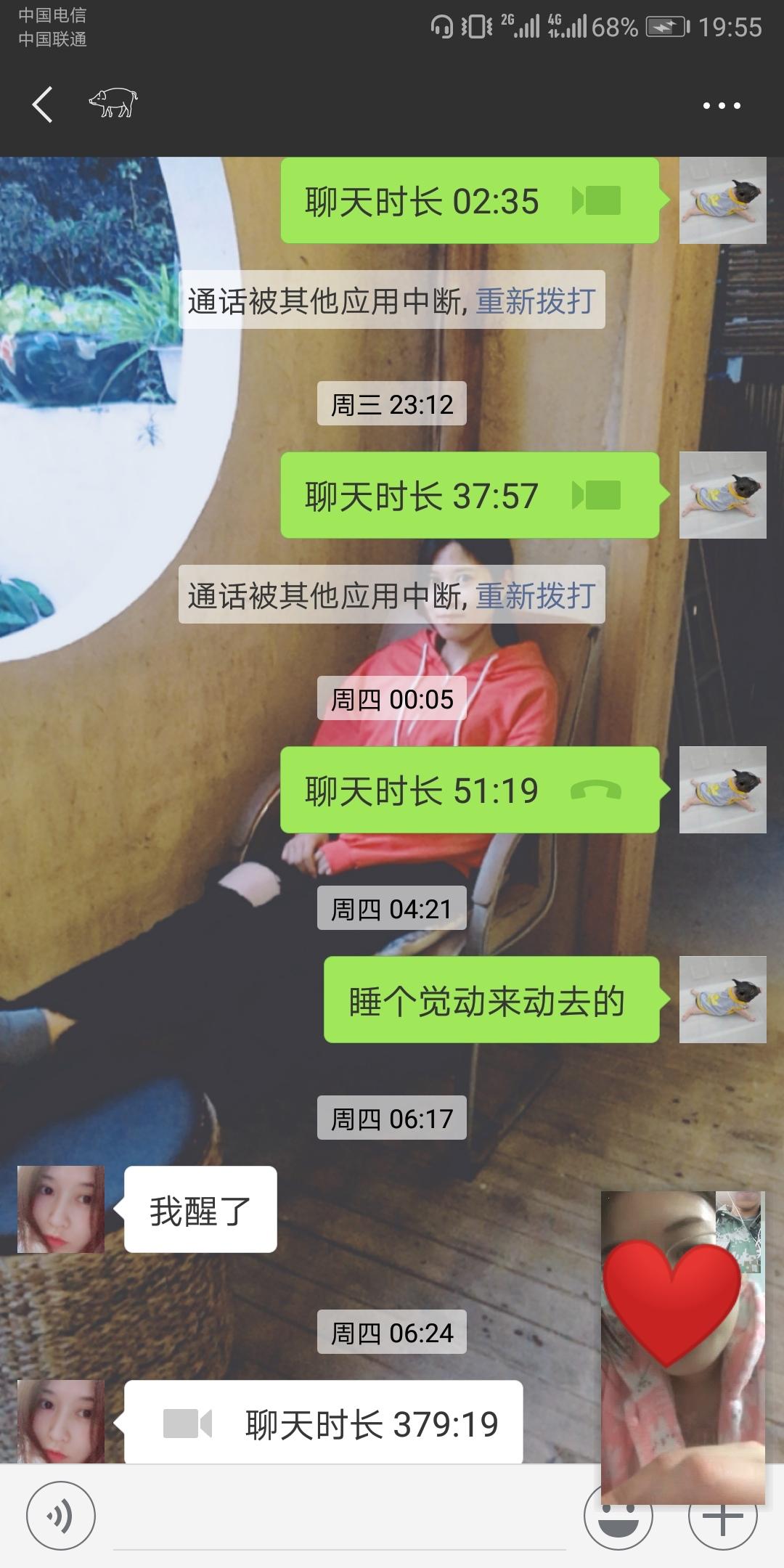Redial from the 聊天时长 51:19 voice call bubble
The width and height of the screenshot is (784, 1568).
(470, 791)
